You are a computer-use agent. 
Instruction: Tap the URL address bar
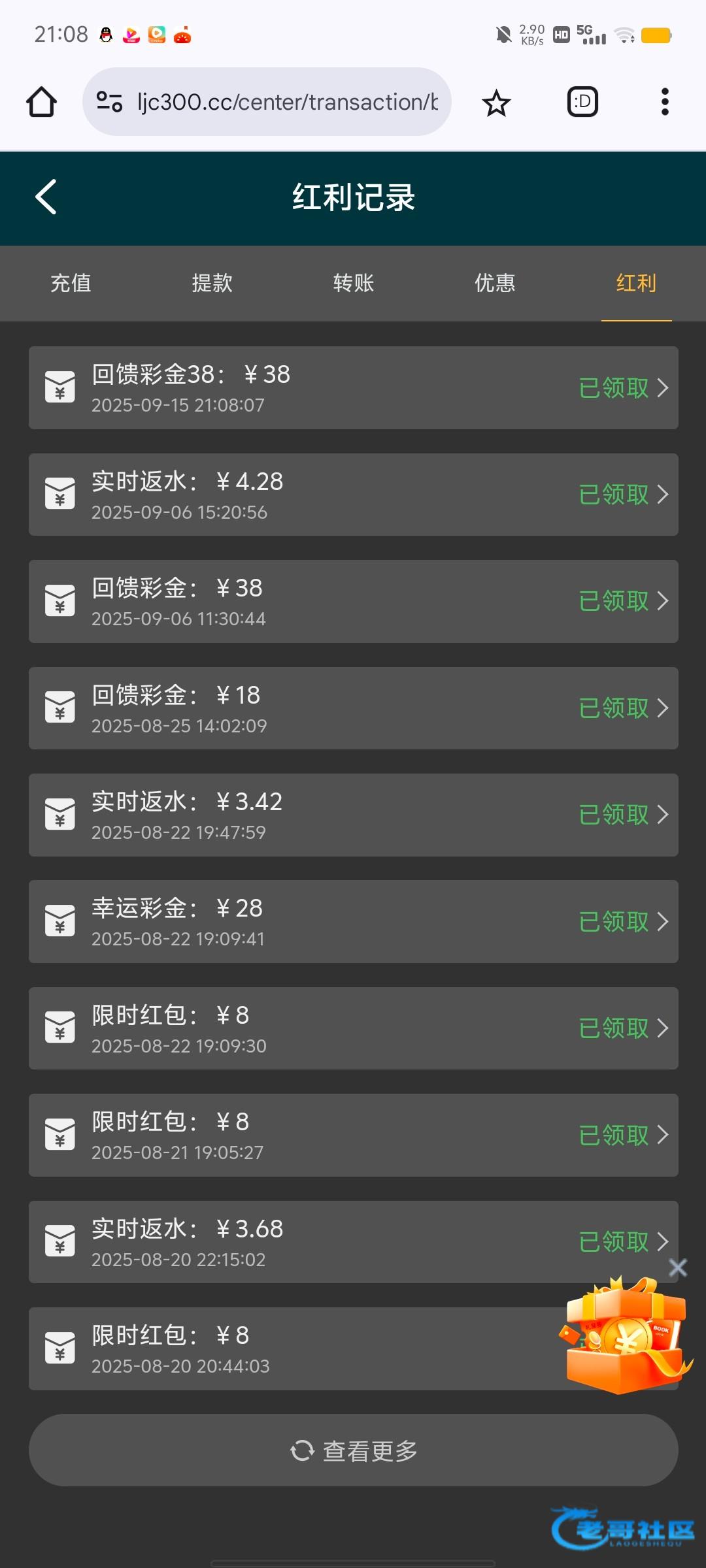[x=267, y=102]
